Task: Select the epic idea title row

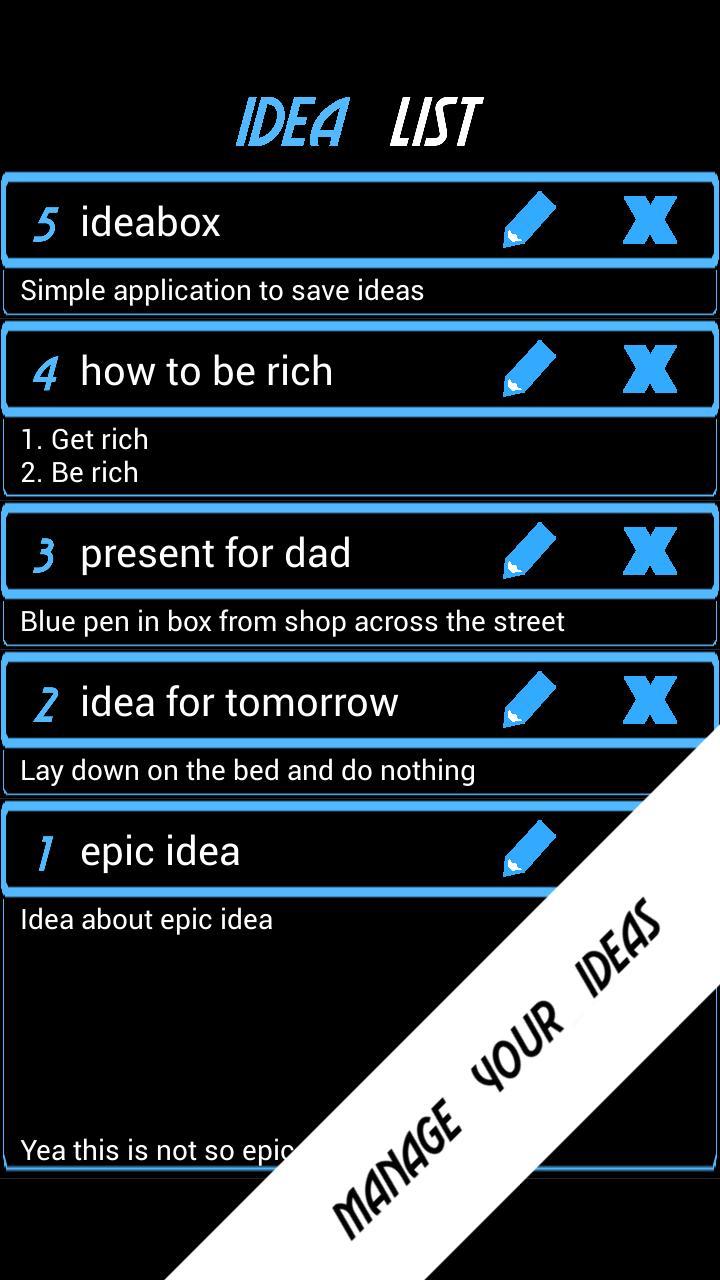Action: coord(250,850)
